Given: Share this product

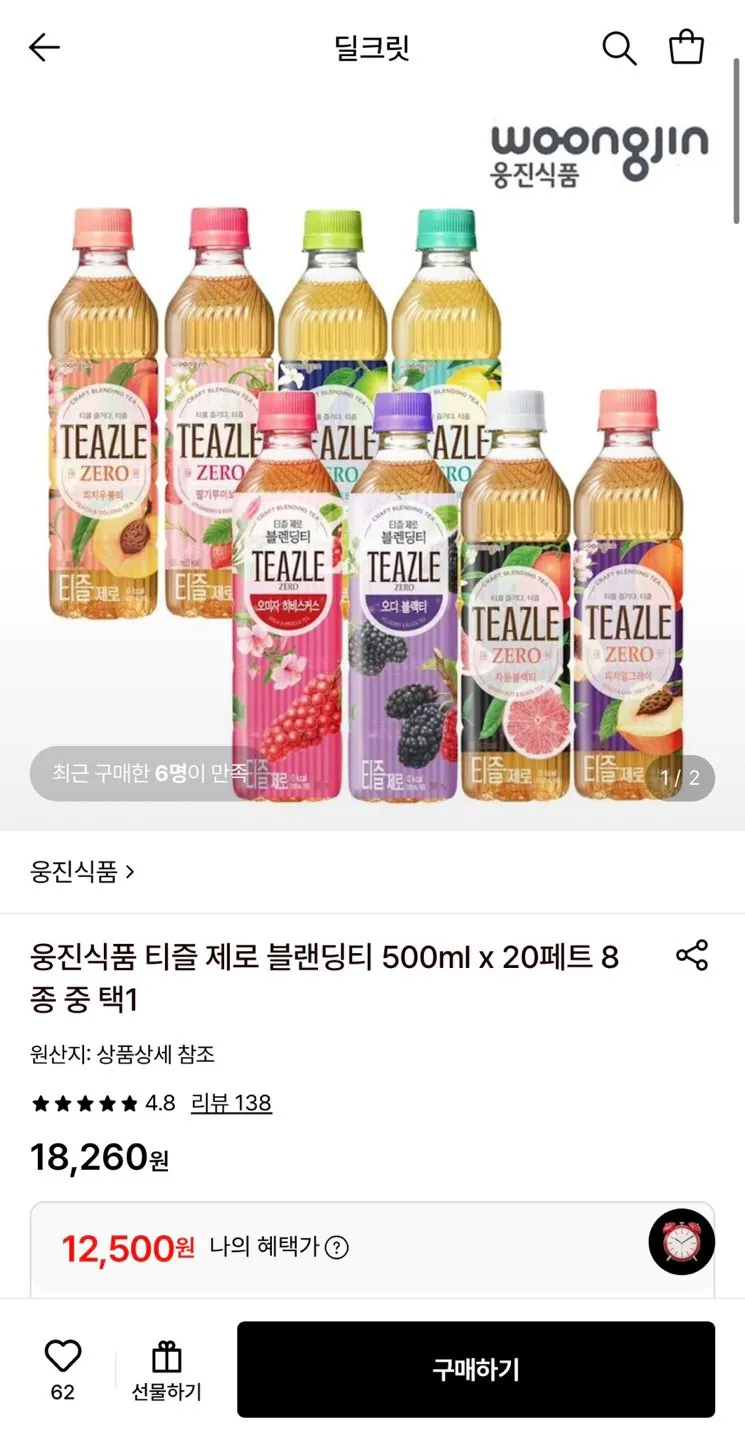Looking at the screenshot, I should [692, 955].
